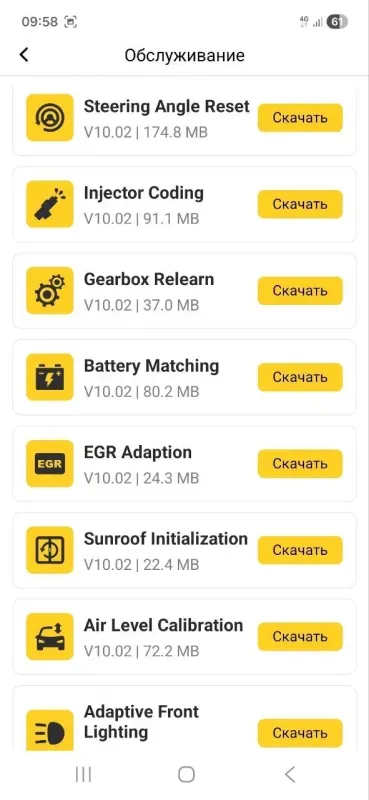Get Battery Matching via Скачать
The image size is (369, 800).
coord(300,377)
